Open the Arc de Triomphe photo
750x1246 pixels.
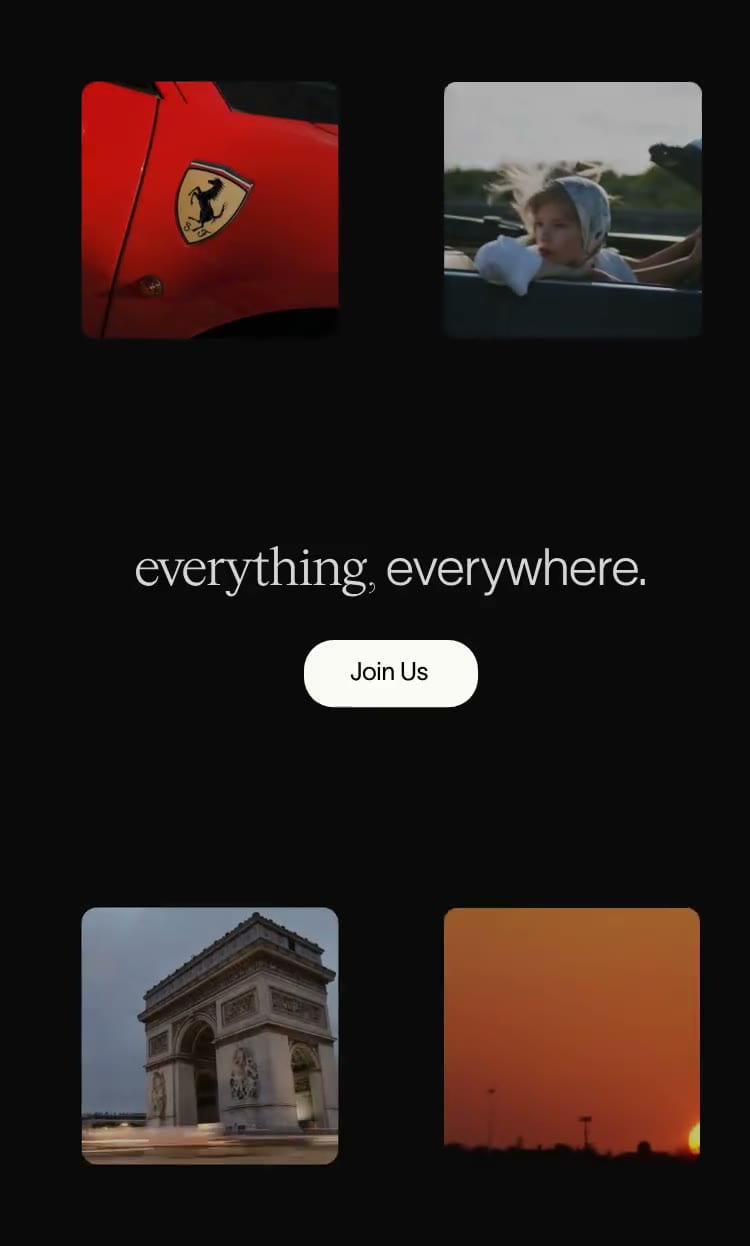click(x=210, y=1036)
